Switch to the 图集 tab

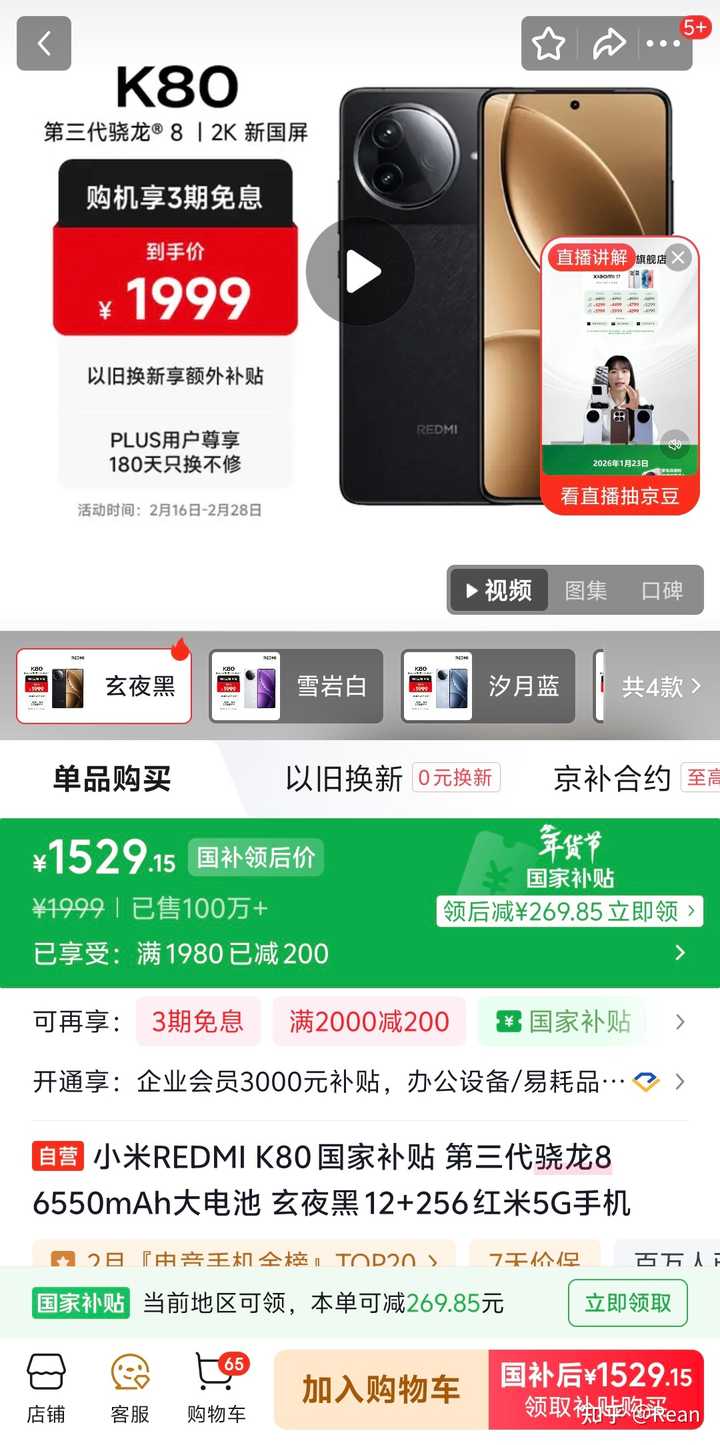(x=586, y=591)
